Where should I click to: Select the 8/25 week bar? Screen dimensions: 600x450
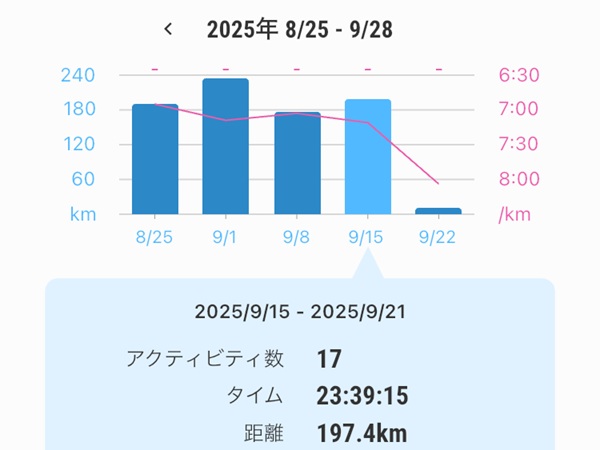point(155,159)
